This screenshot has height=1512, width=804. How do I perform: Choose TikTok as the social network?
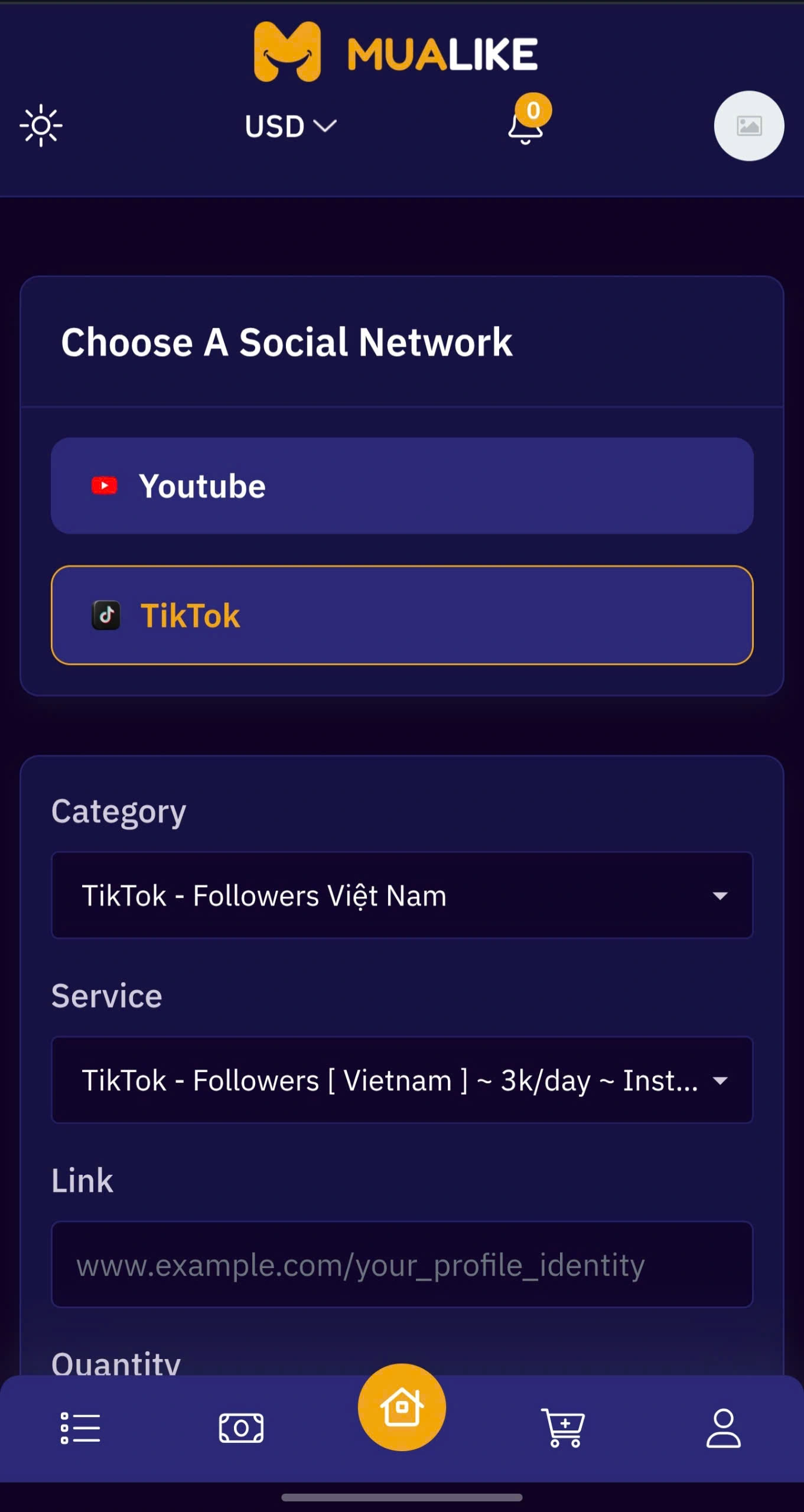tap(402, 615)
